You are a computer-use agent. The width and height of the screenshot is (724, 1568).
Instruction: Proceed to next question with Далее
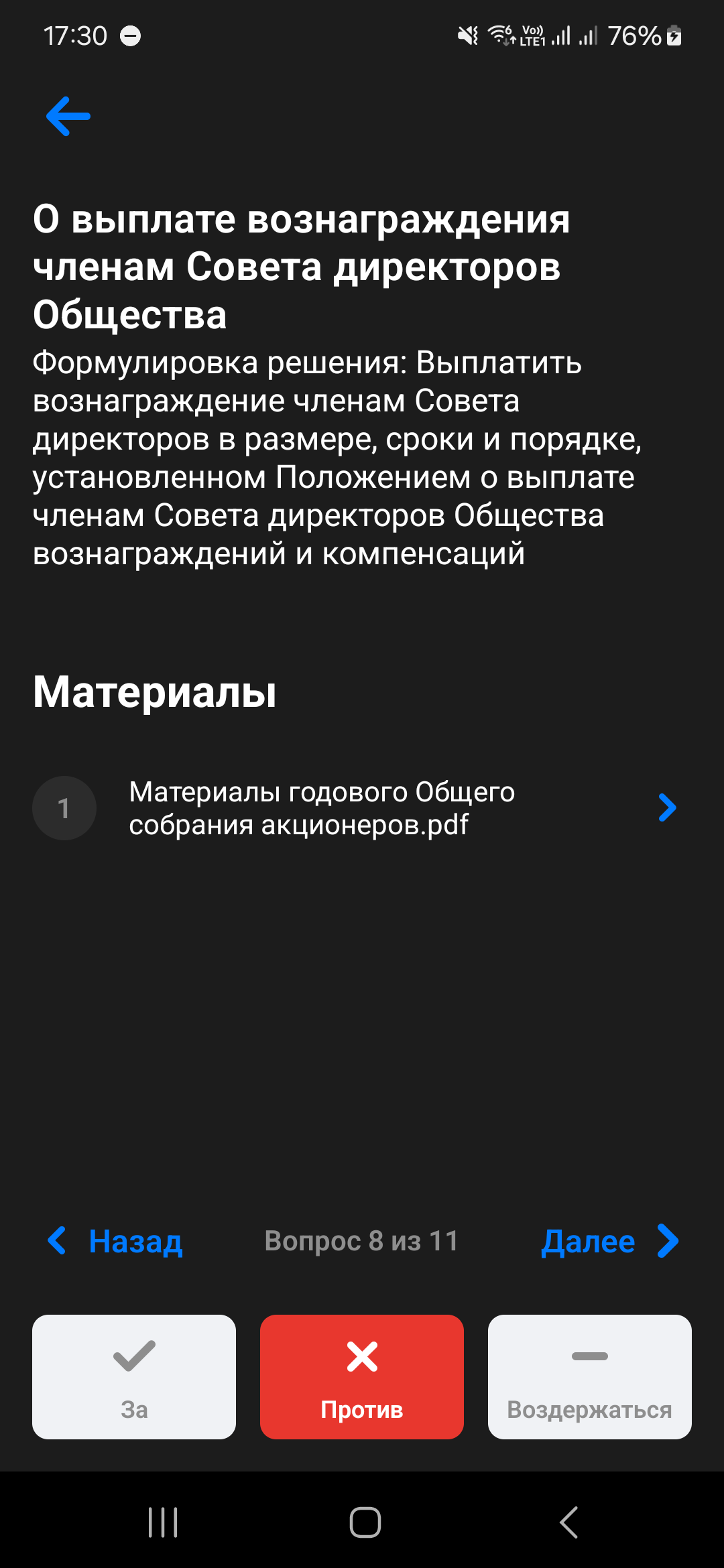coord(610,1241)
